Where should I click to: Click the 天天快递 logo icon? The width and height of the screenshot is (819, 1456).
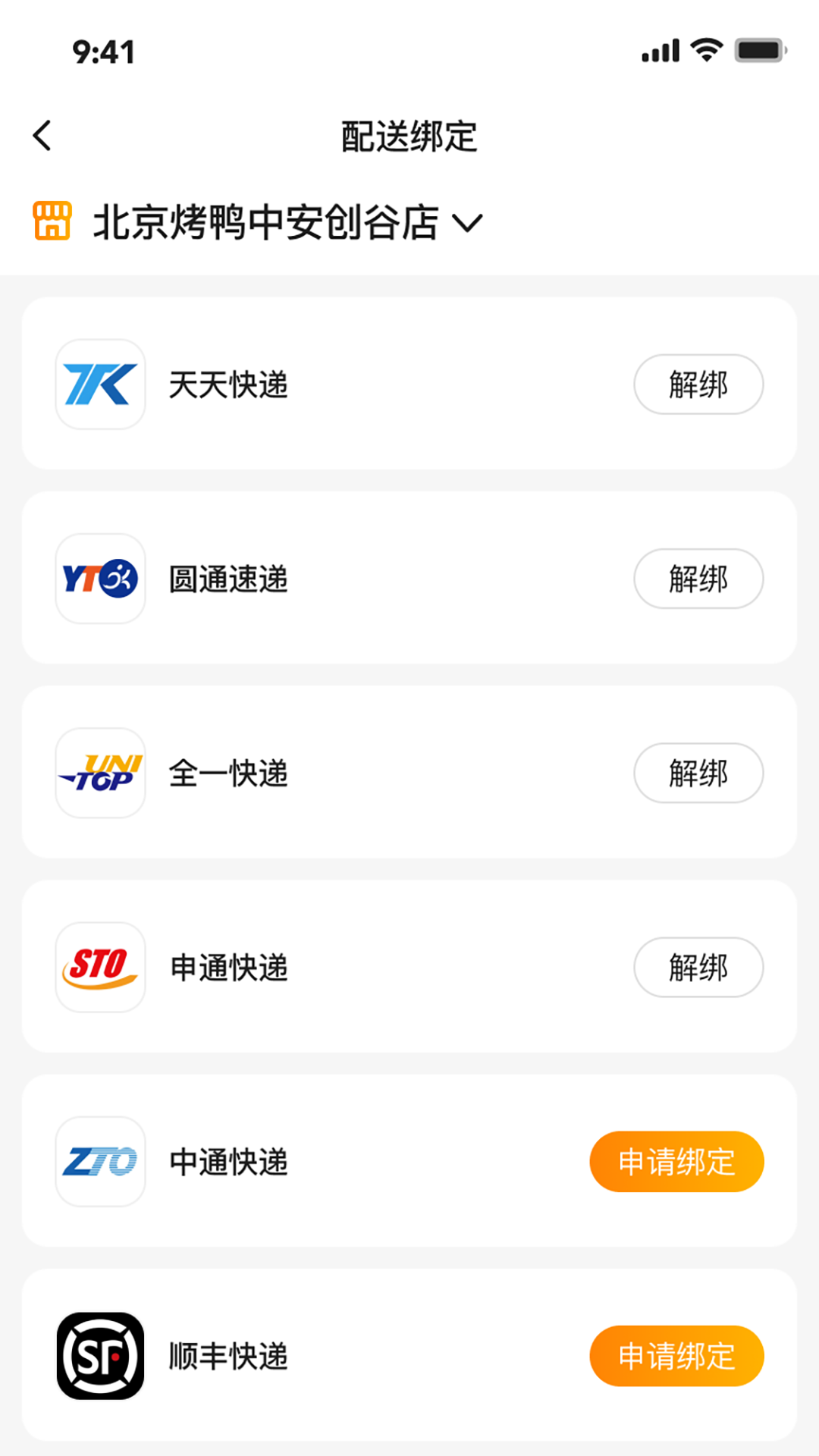click(100, 384)
